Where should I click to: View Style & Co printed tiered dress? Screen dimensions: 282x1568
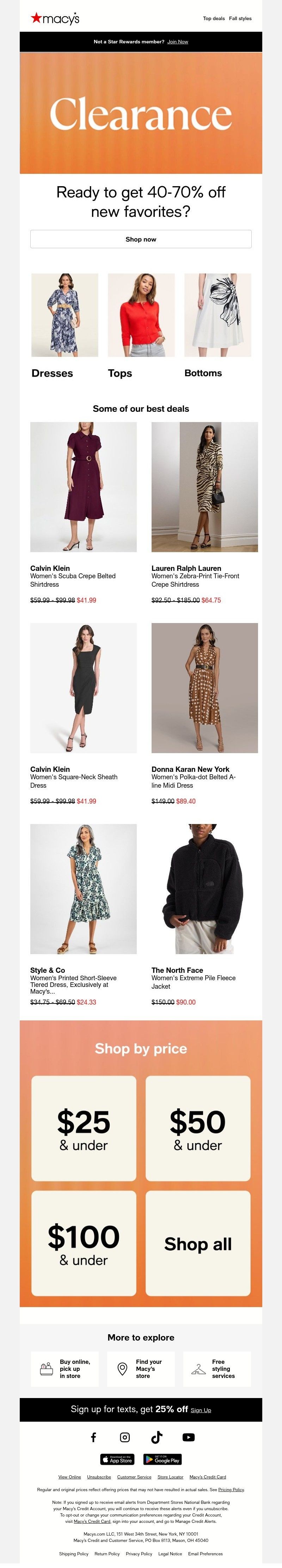tap(84, 889)
